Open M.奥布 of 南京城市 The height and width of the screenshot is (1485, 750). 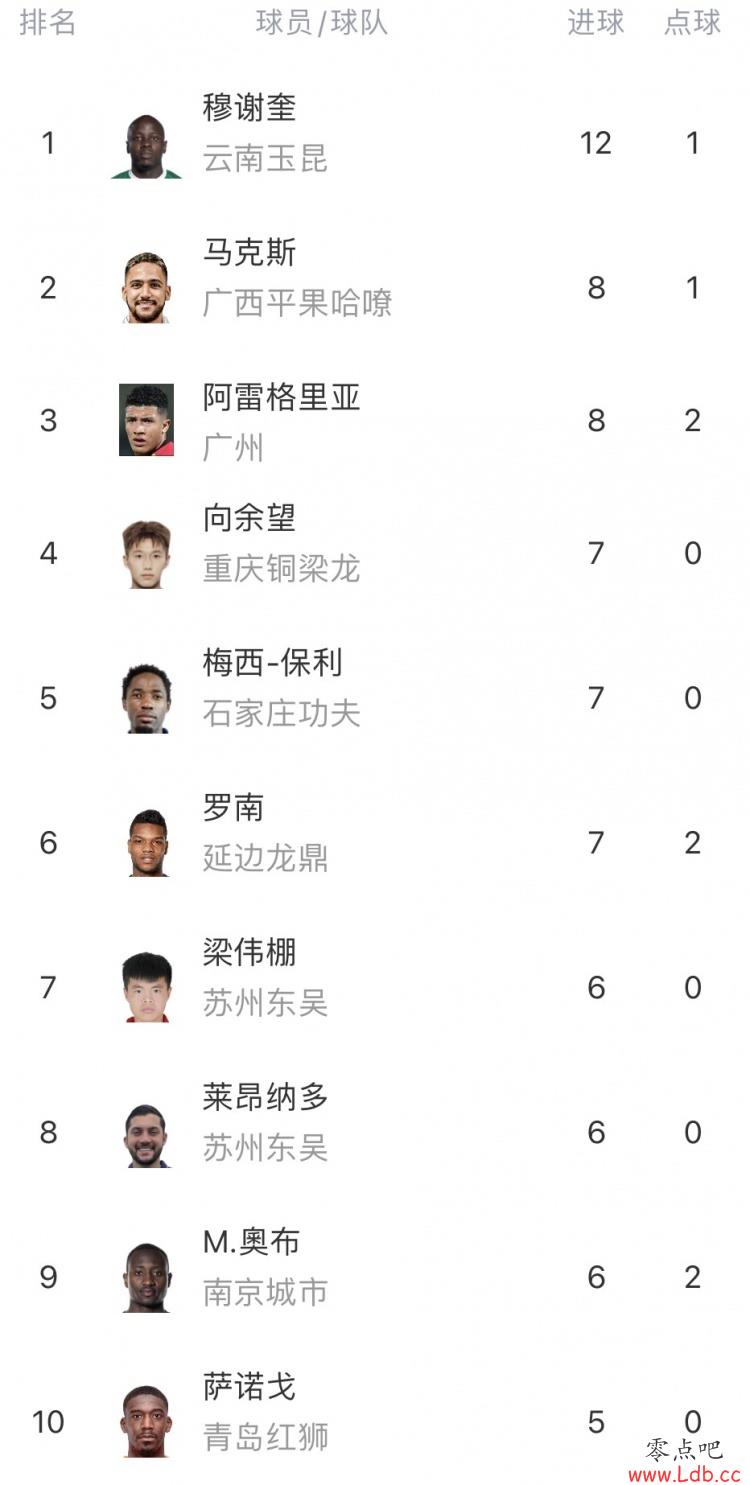[x=375, y=1277]
